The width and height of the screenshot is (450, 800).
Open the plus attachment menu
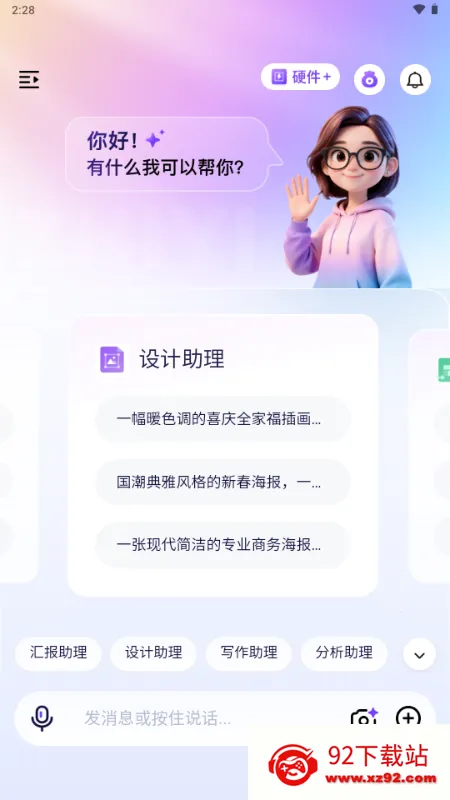pos(408,717)
